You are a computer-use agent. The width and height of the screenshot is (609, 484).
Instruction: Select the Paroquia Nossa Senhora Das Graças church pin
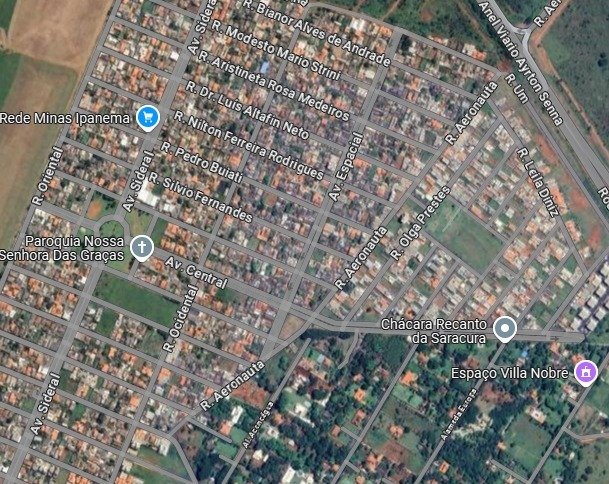click(142, 246)
